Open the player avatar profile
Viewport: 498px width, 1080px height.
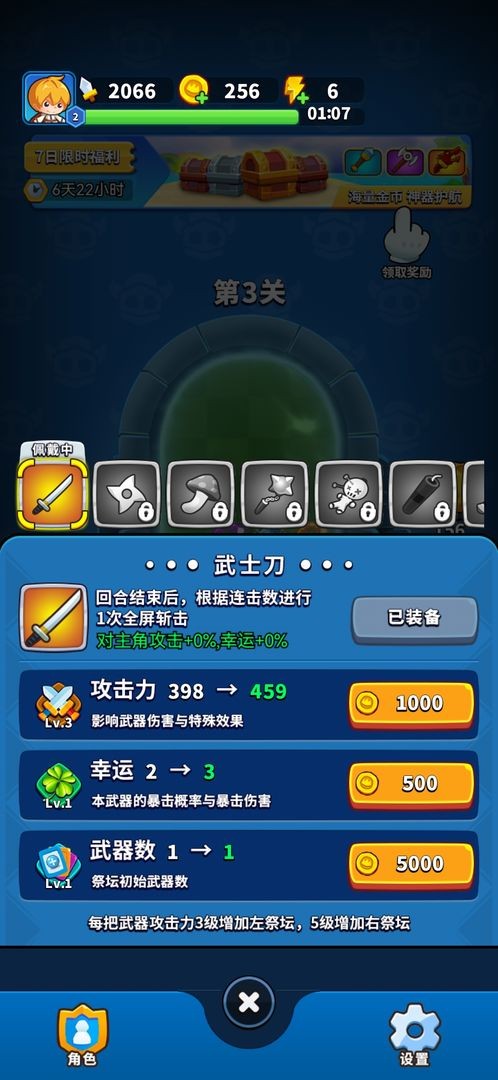(x=49, y=98)
